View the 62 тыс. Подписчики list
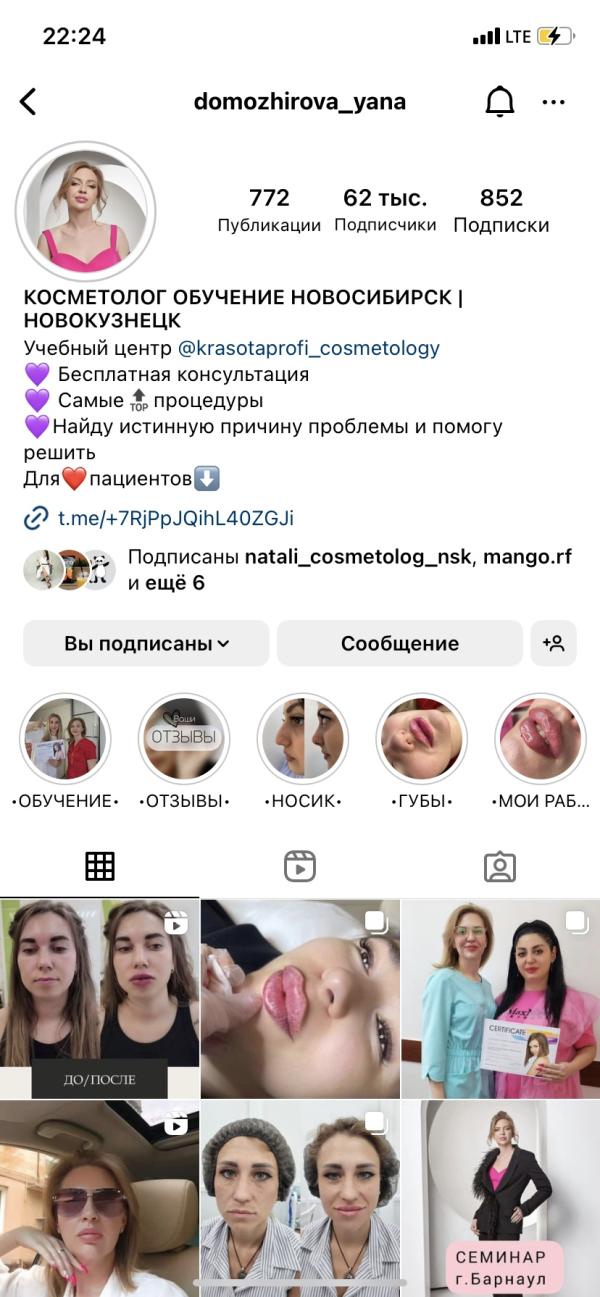This screenshot has width=600, height=1297. tap(385, 210)
